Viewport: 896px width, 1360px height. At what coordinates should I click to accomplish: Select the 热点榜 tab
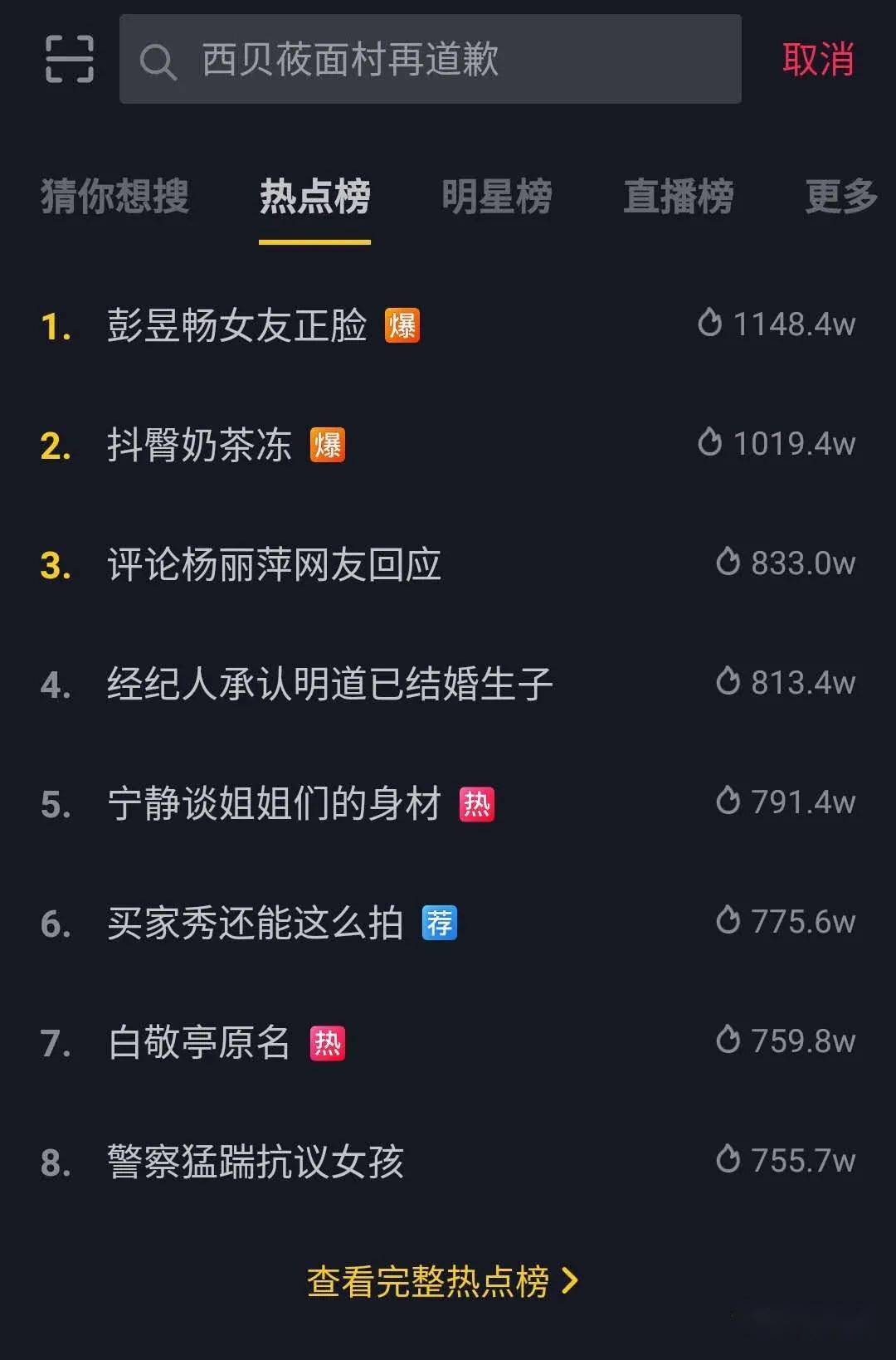coord(314,197)
